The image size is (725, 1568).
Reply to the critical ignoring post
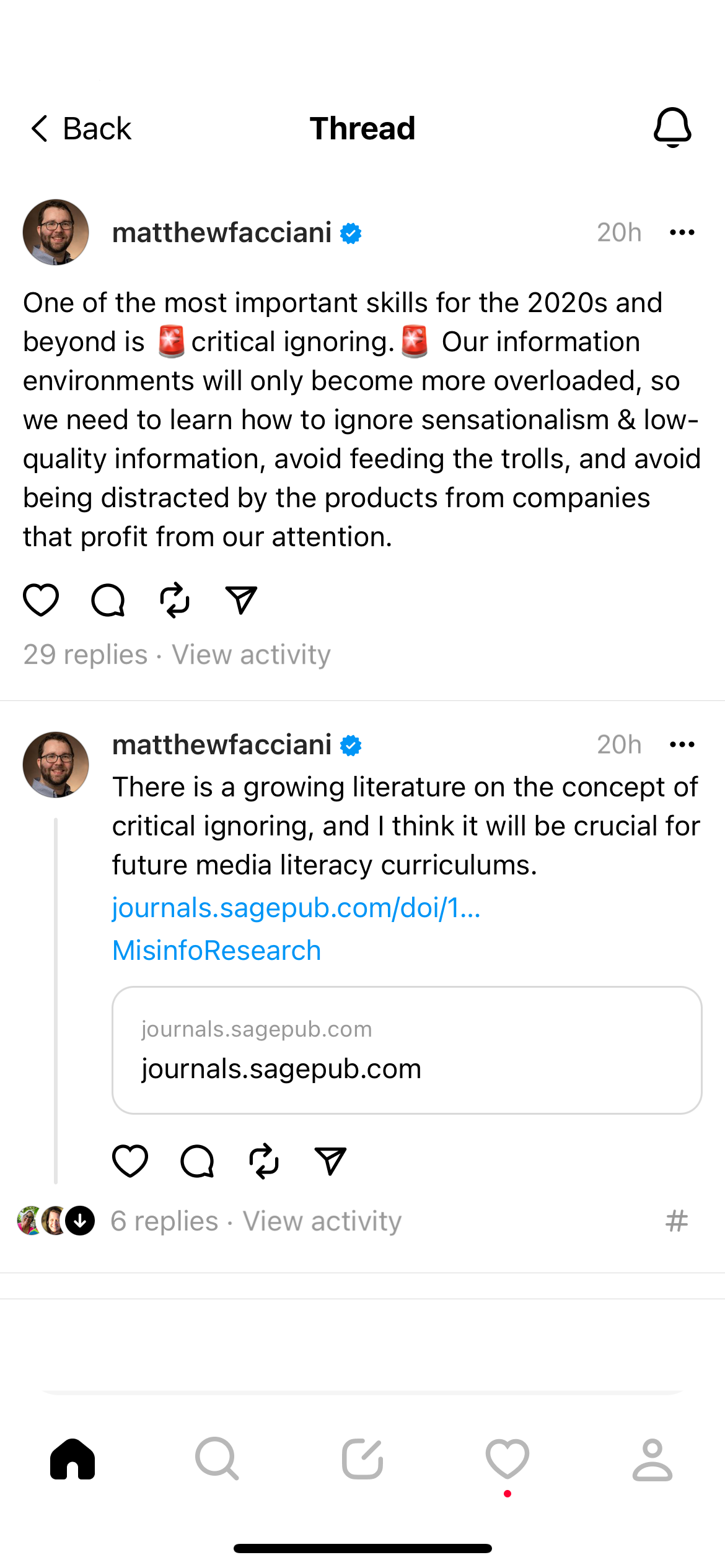[x=108, y=600]
